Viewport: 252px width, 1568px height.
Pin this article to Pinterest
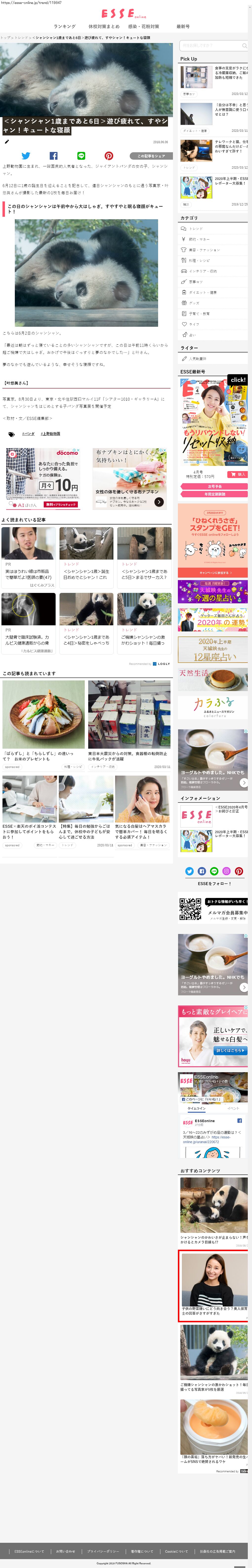coord(109,156)
